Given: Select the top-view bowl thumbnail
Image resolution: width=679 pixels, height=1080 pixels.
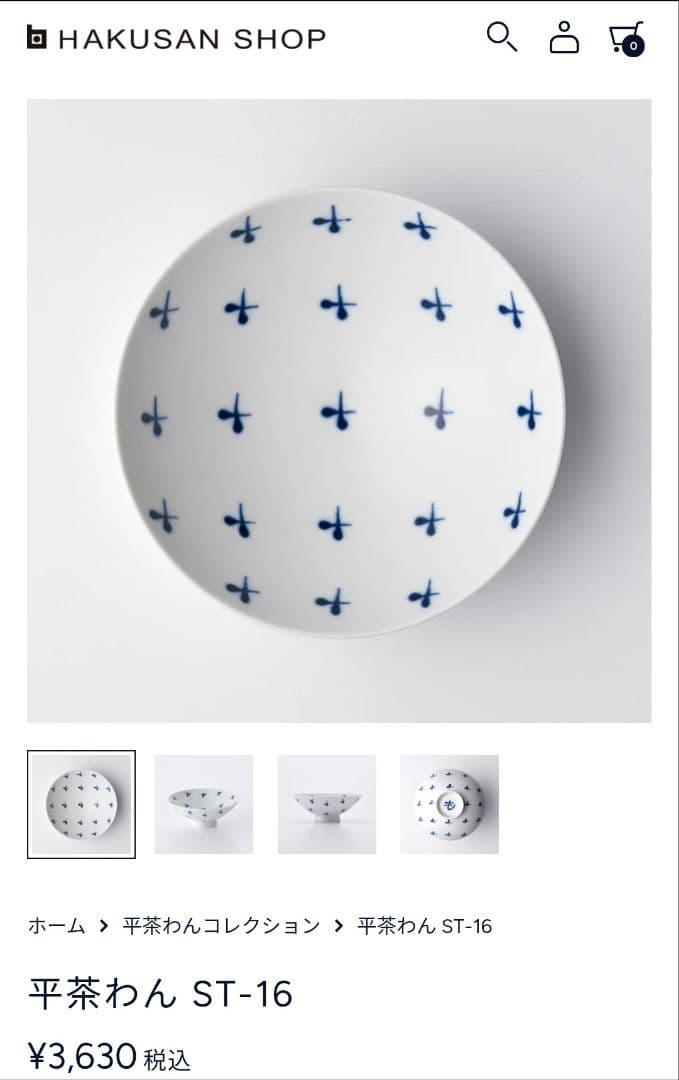Looking at the screenshot, I should [81, 804].
